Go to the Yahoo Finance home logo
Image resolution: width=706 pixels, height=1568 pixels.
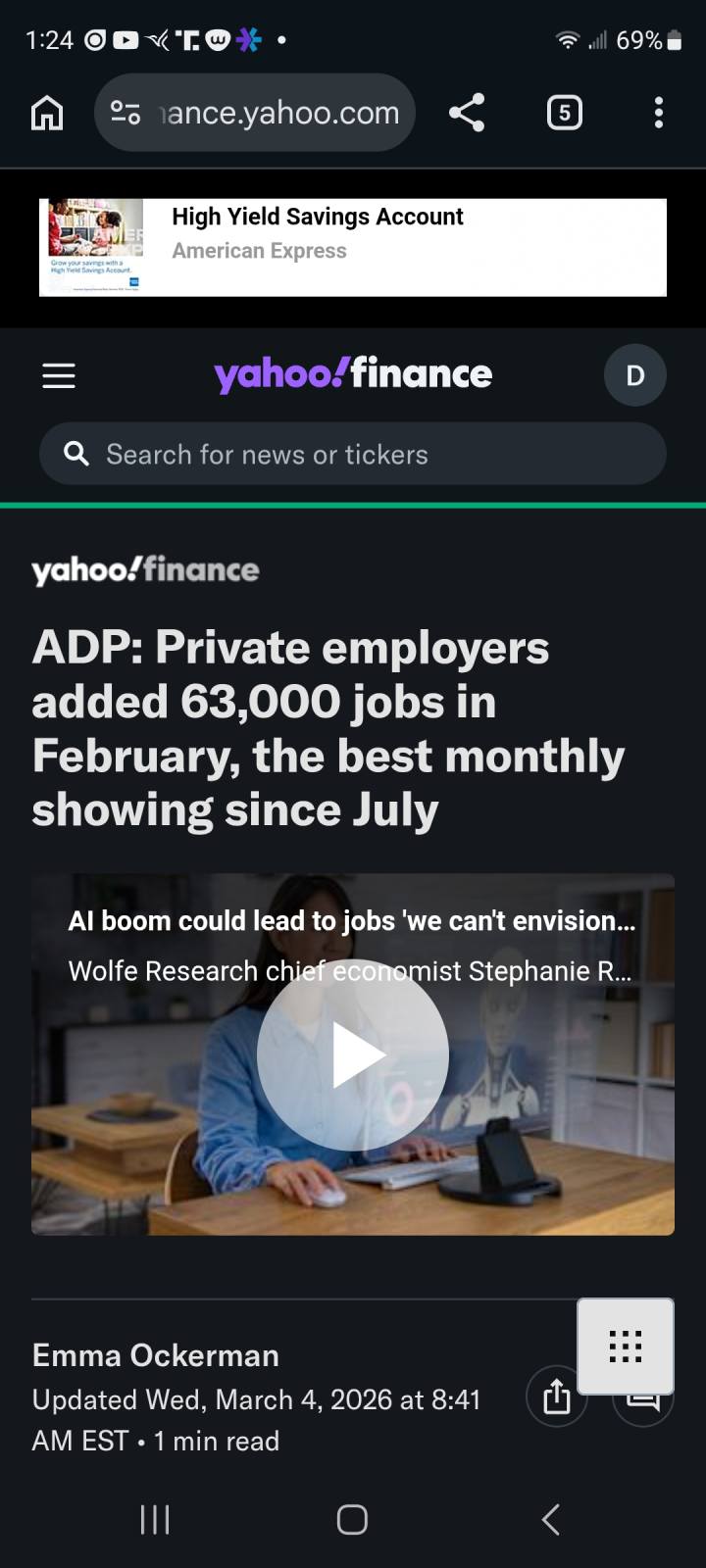353,374
